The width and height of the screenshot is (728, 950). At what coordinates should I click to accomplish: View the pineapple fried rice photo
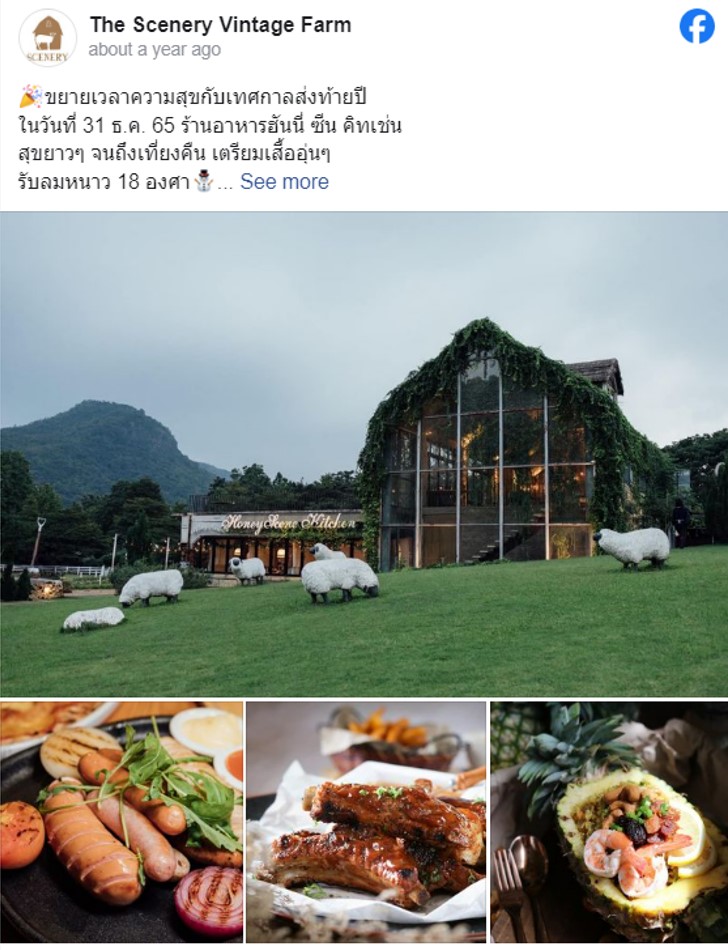tap(609, 821)
